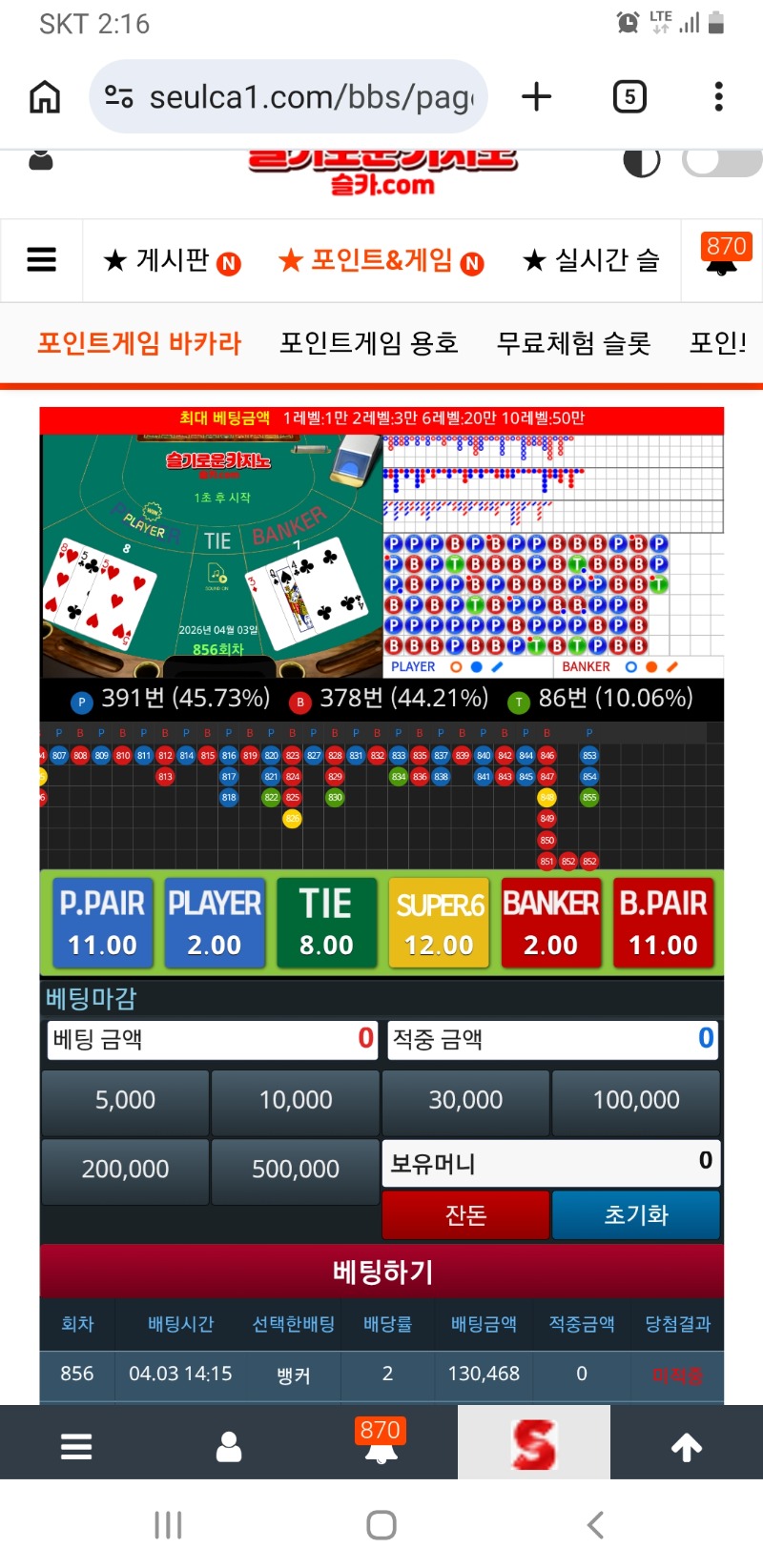Screen dimensions: 763x1568
Task: Reset the bet with 초기화
Action: (636, 1215)
